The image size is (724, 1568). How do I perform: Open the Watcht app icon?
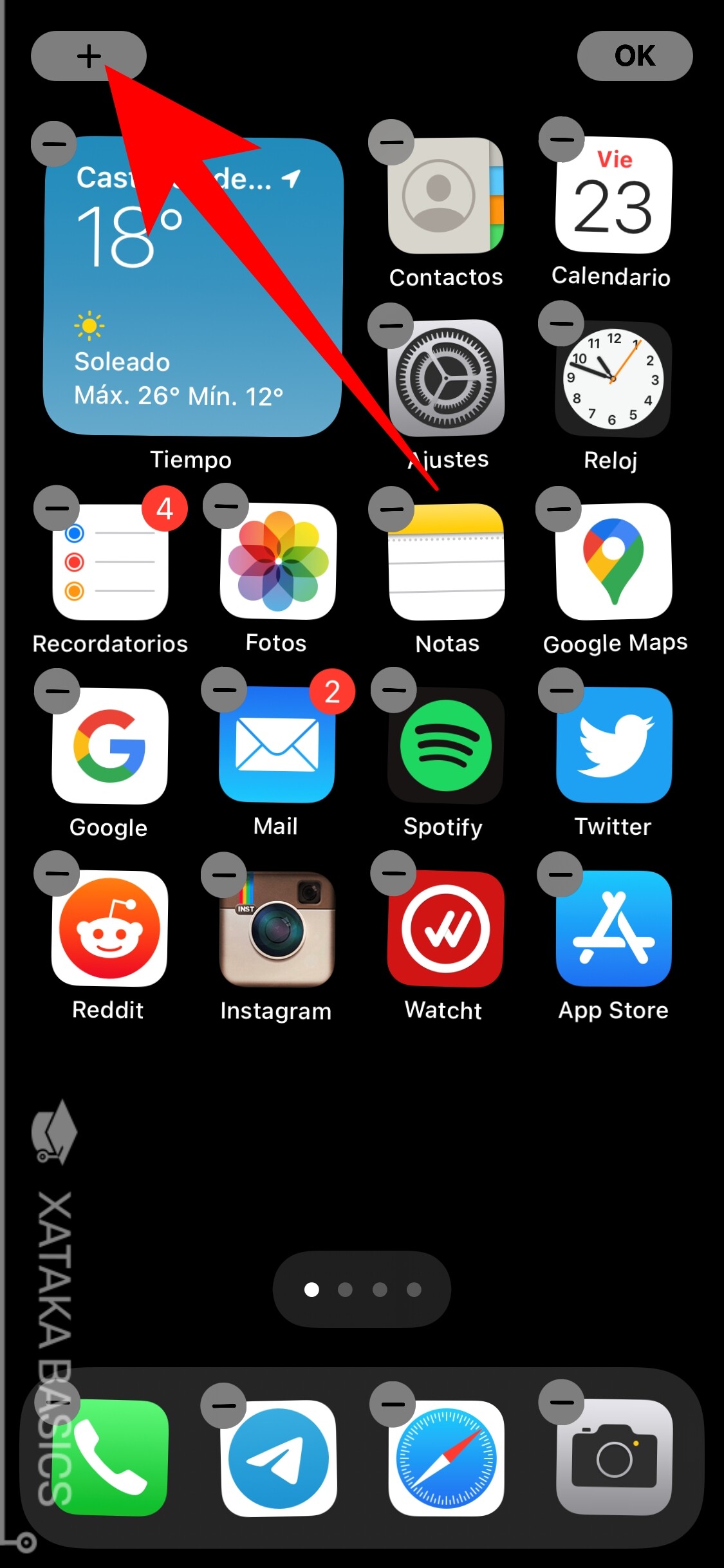(x=444, y=930)
